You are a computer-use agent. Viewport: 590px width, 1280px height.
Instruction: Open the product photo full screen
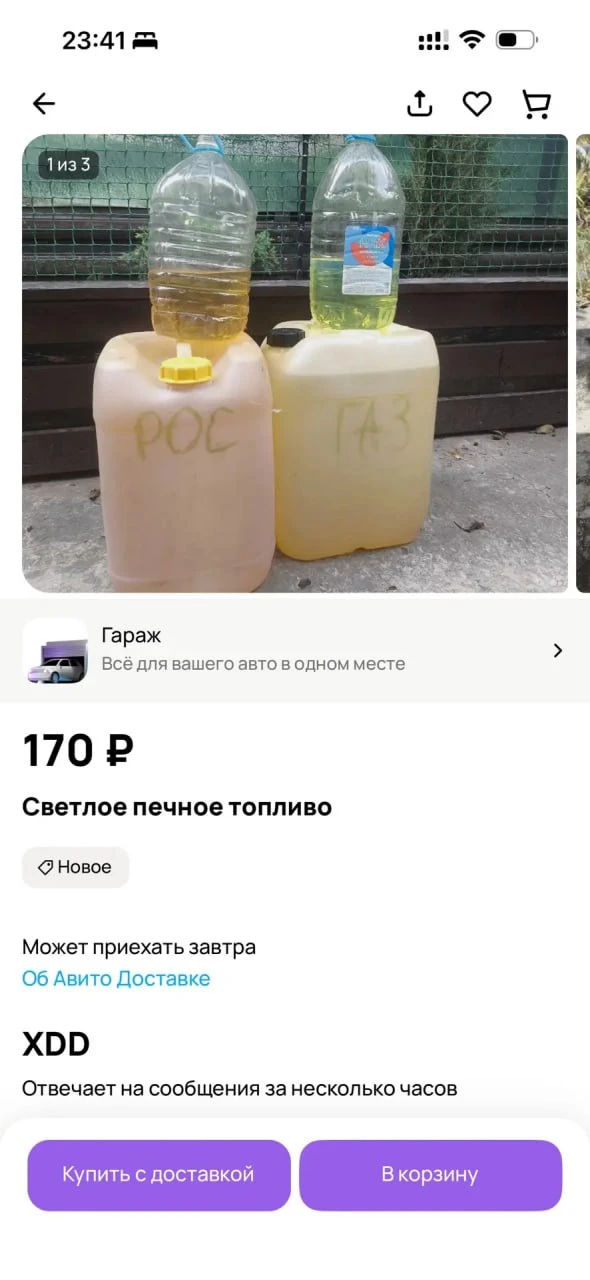[295, 363]
